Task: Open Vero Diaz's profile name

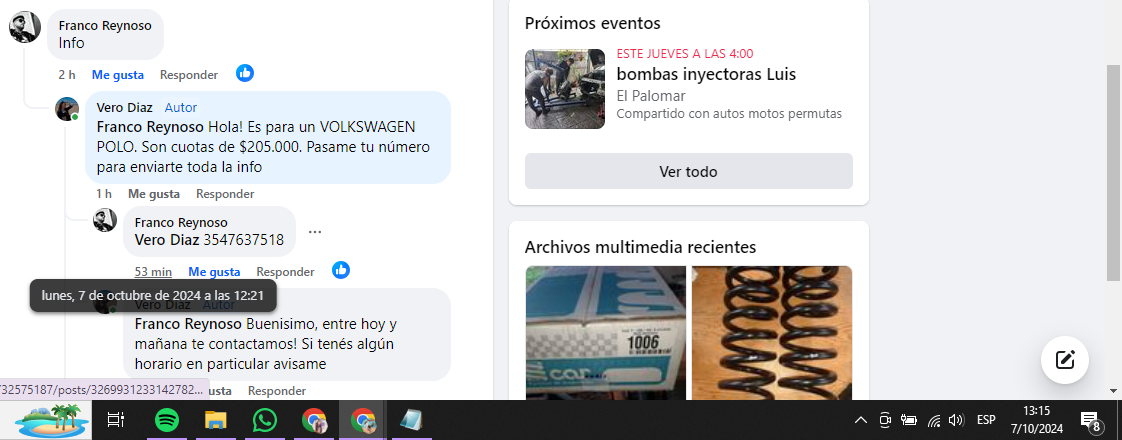Action: tap(125, 107)
